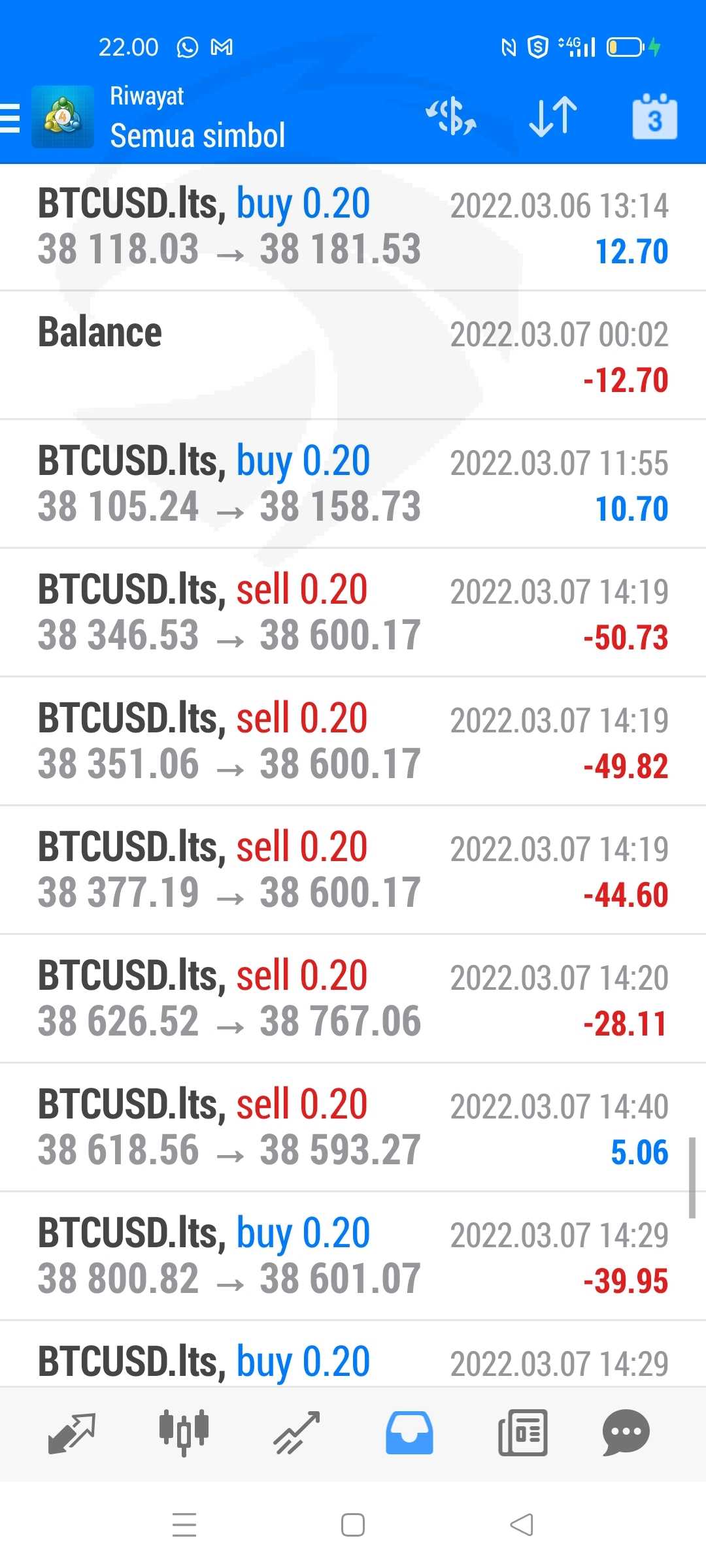Viewport: 706px width, 1568px height.
Task: Open the symbol filter icon with dollar sign
Action: pyautogui.click(x=451, y=117)
